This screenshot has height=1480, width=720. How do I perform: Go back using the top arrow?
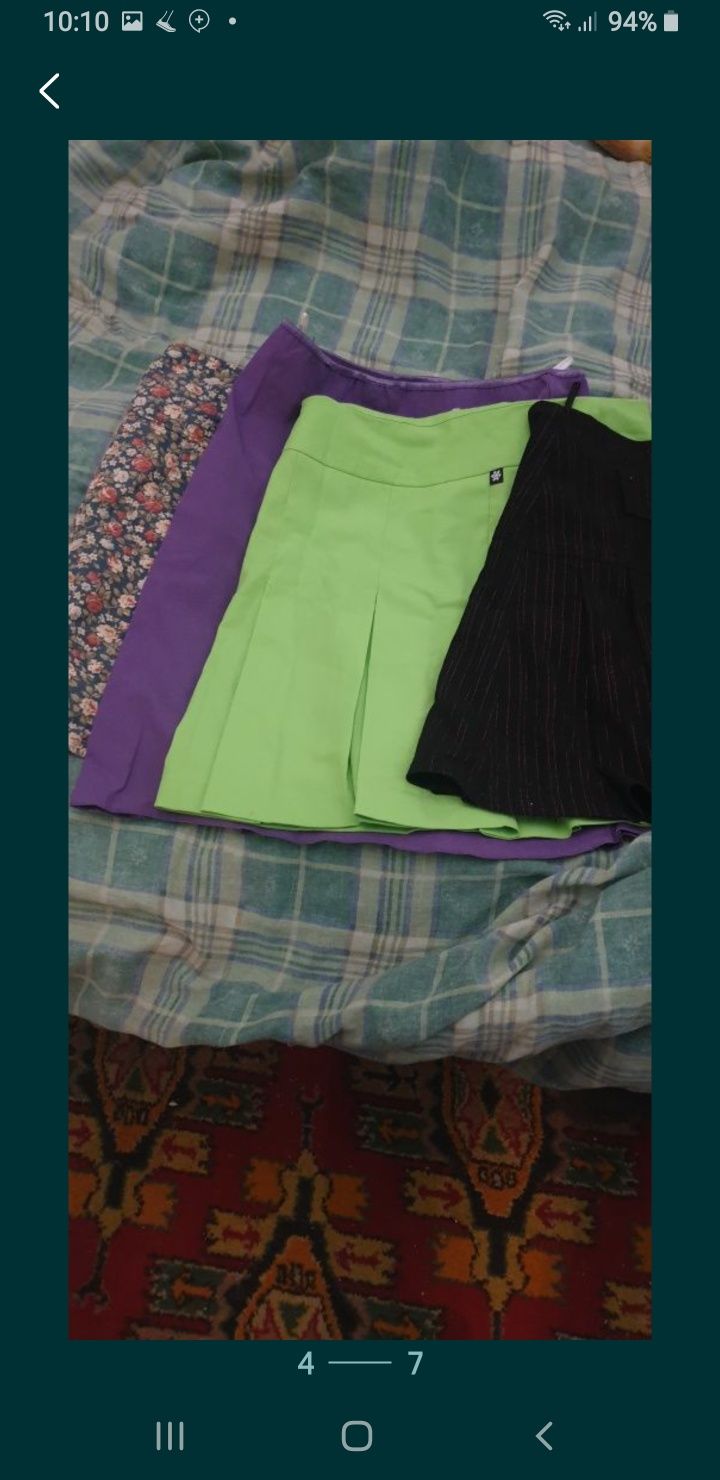(49, 91)
